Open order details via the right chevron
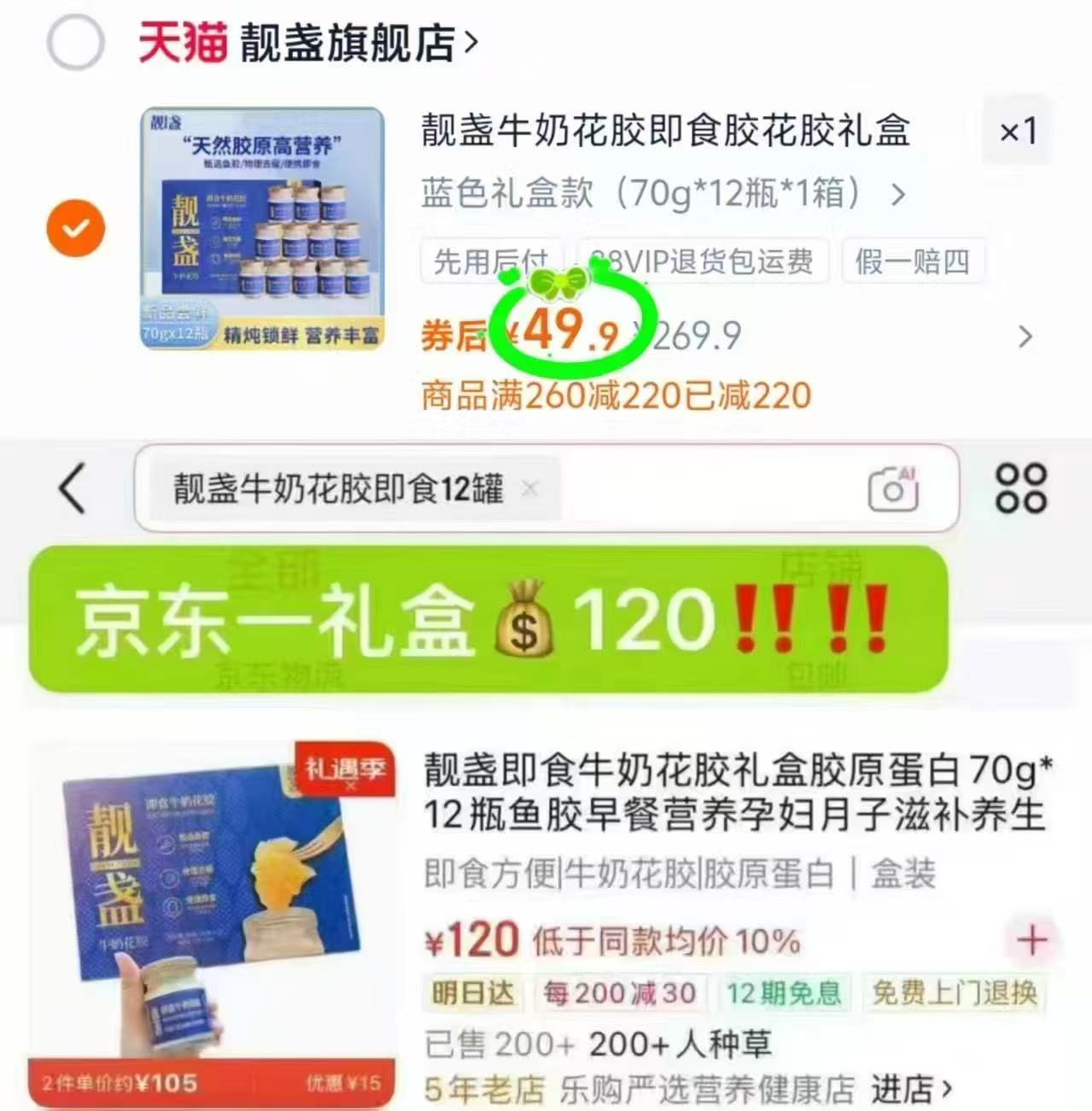 click(1026, 337)
